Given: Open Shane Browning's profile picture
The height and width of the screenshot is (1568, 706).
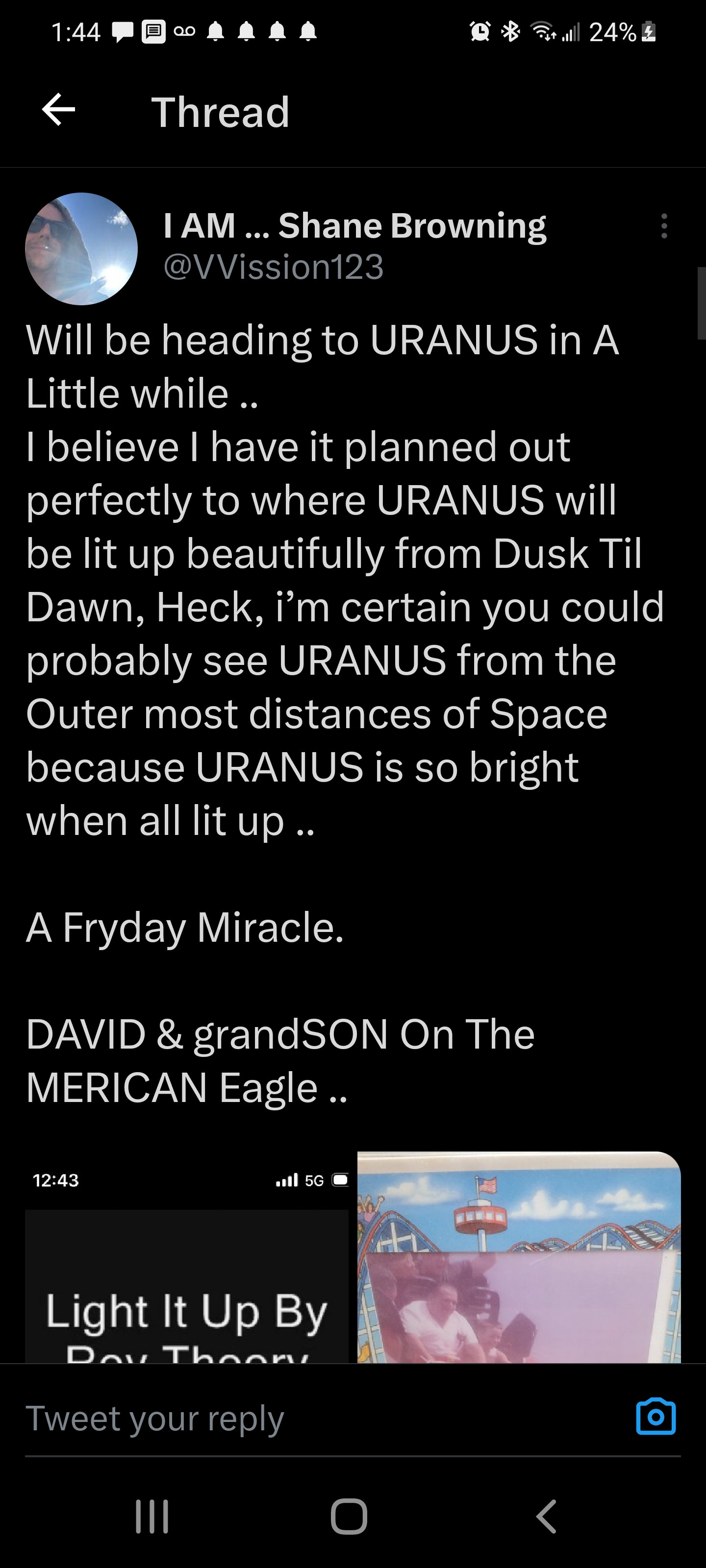Looking at the screenshot, I should 81,249.
